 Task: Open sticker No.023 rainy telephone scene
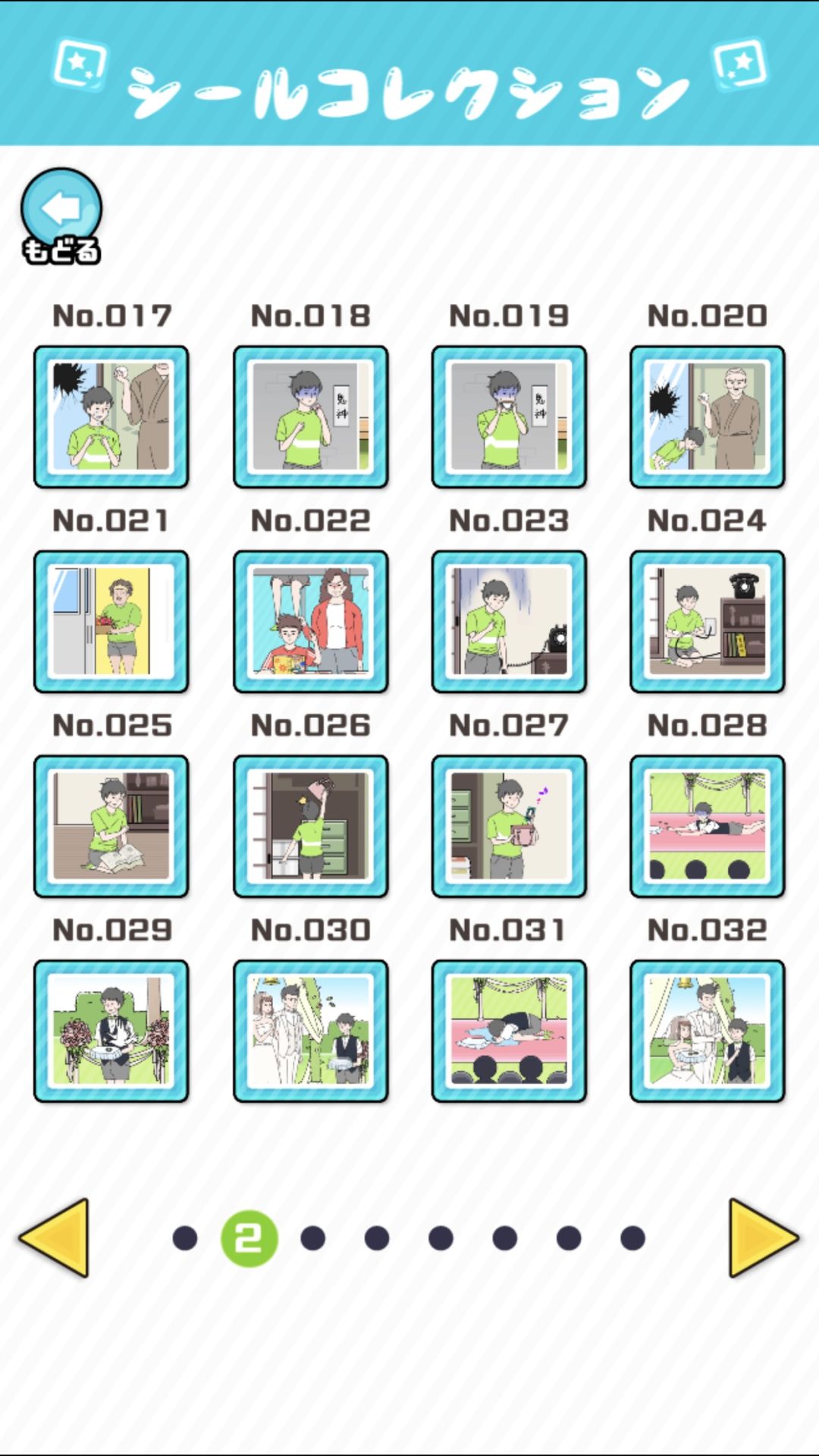point(509,620)
